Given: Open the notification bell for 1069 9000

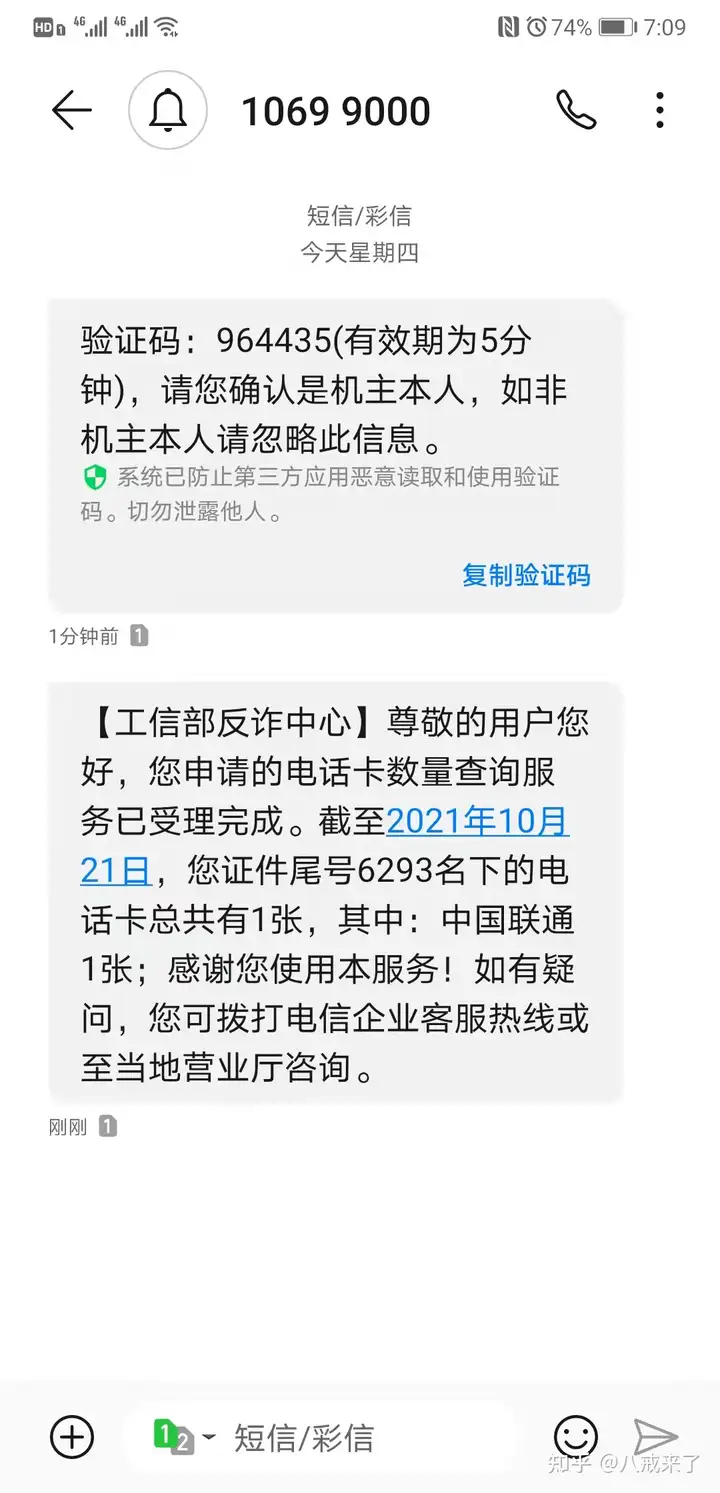Looking at the screenshot, I should point(168,110).
